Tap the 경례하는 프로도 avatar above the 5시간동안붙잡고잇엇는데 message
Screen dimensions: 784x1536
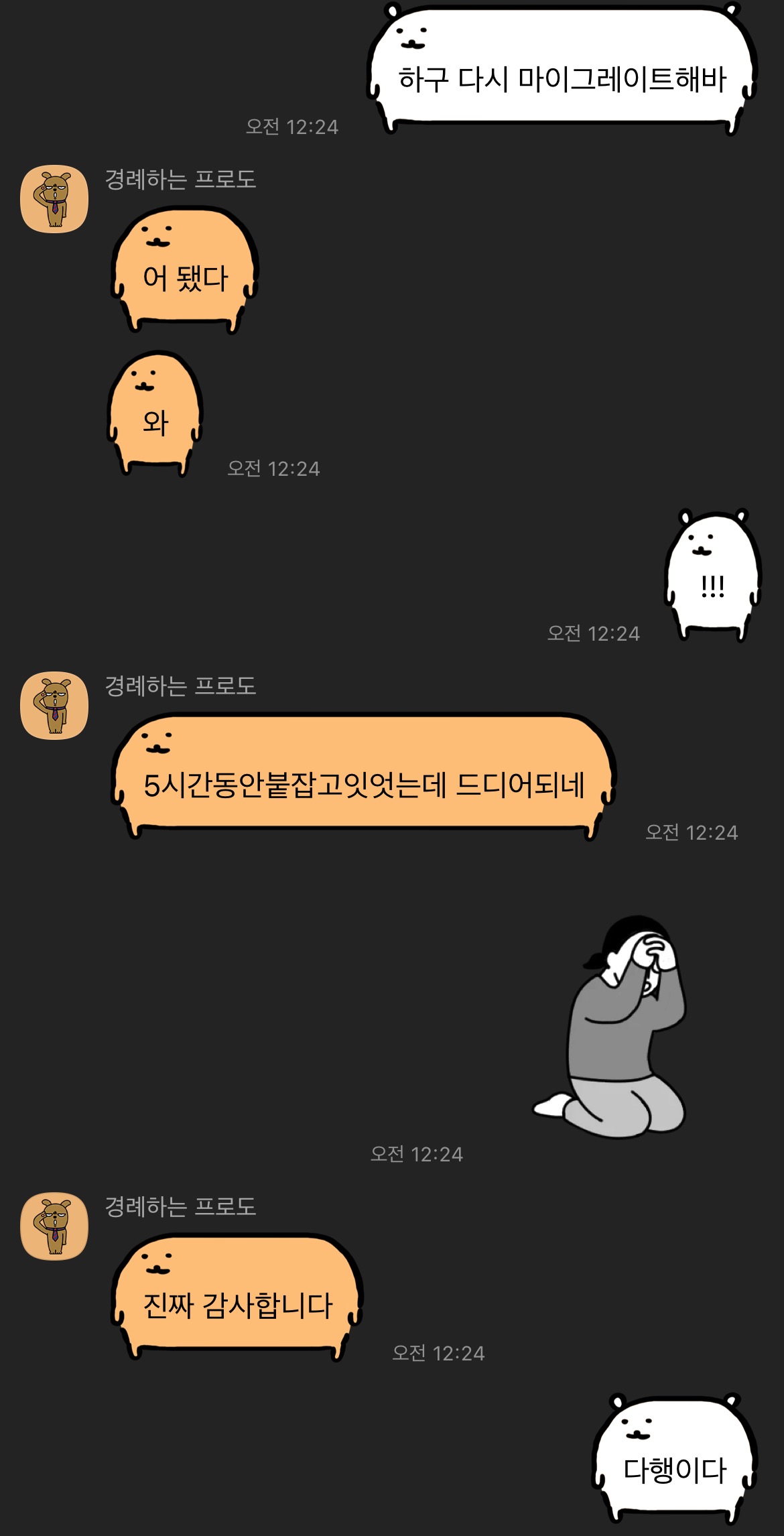coord(54,706)
